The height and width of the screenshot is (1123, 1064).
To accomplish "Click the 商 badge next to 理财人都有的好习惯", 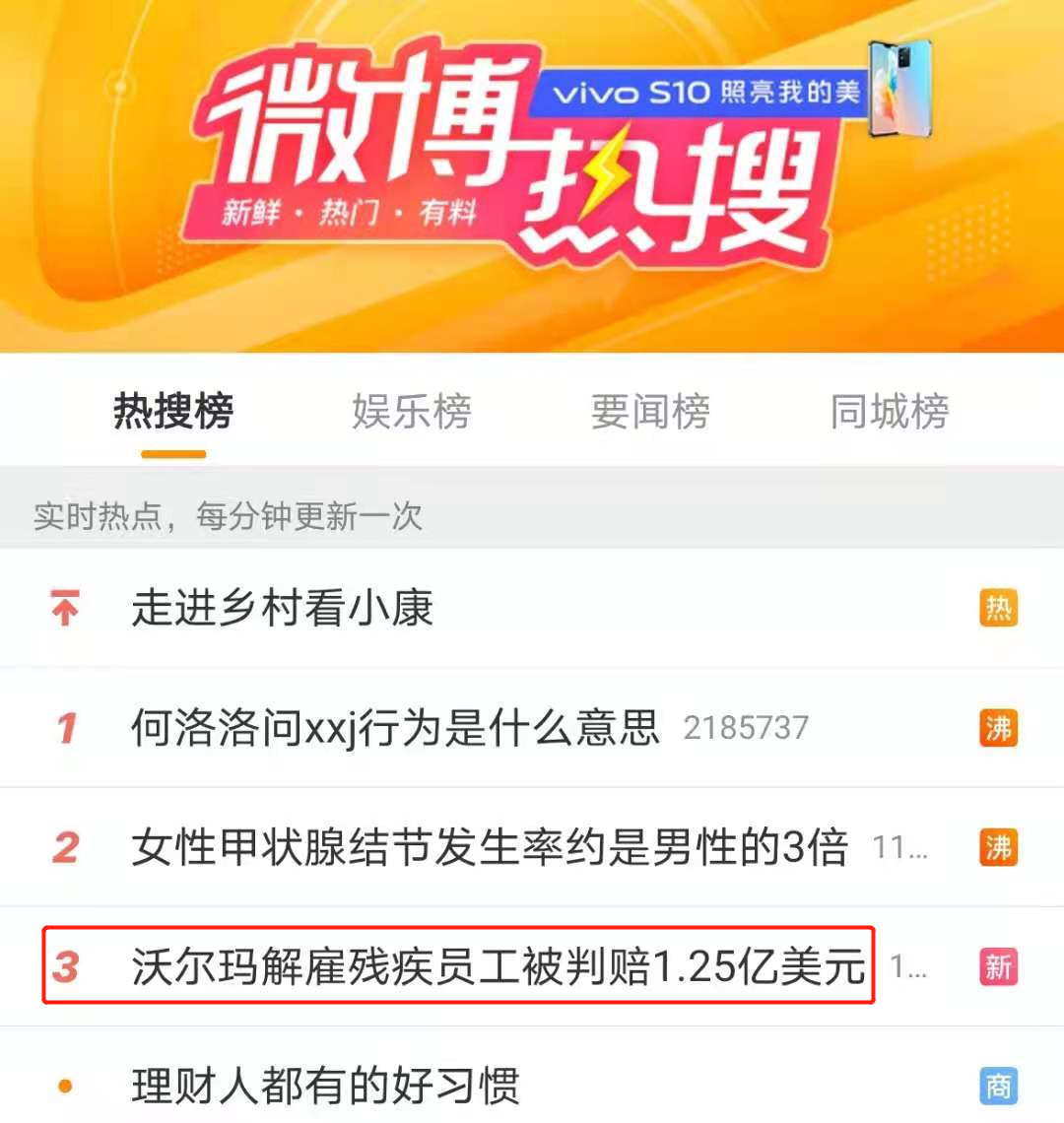I will click(999, 1088).
